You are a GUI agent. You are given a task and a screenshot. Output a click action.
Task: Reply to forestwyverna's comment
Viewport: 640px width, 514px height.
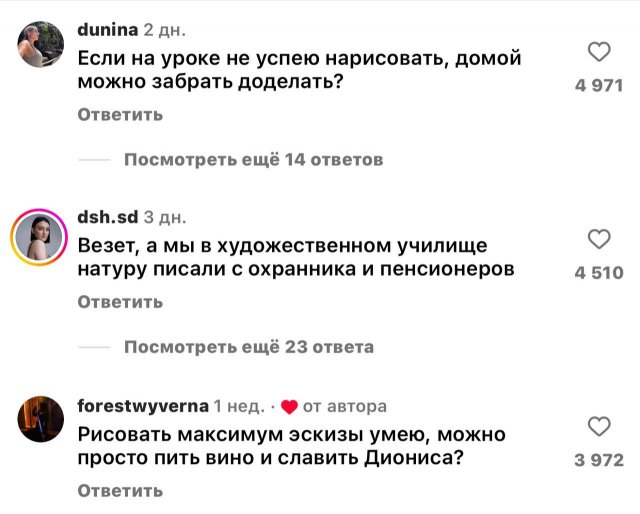120,491
